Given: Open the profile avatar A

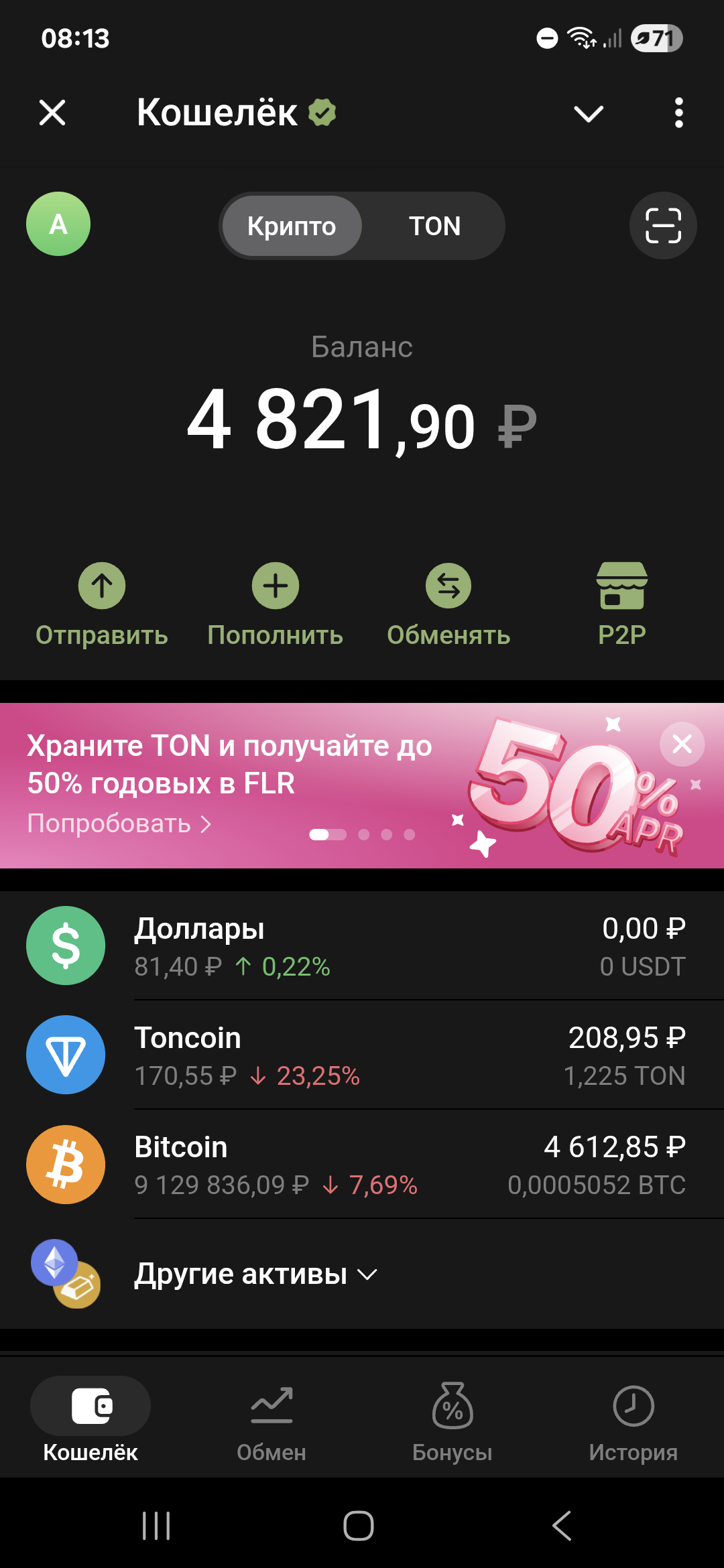Looking at the screenshot, I should pyautogui.click(x=58, y=224).
